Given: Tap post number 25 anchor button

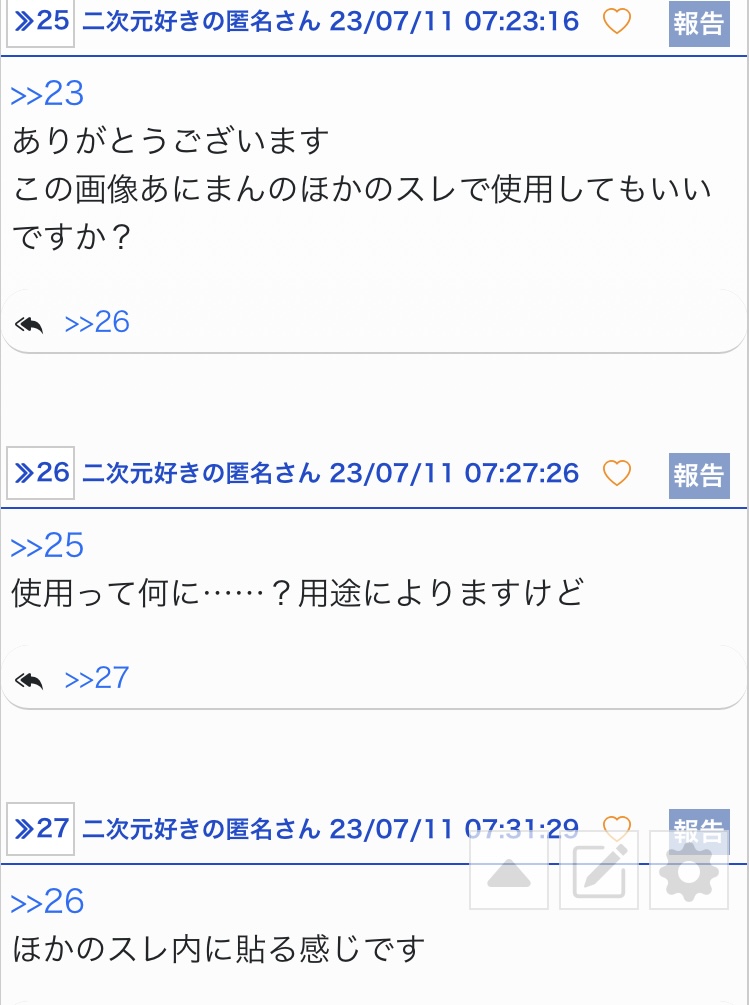Looking at the screenshot, I should pos(41,22).
